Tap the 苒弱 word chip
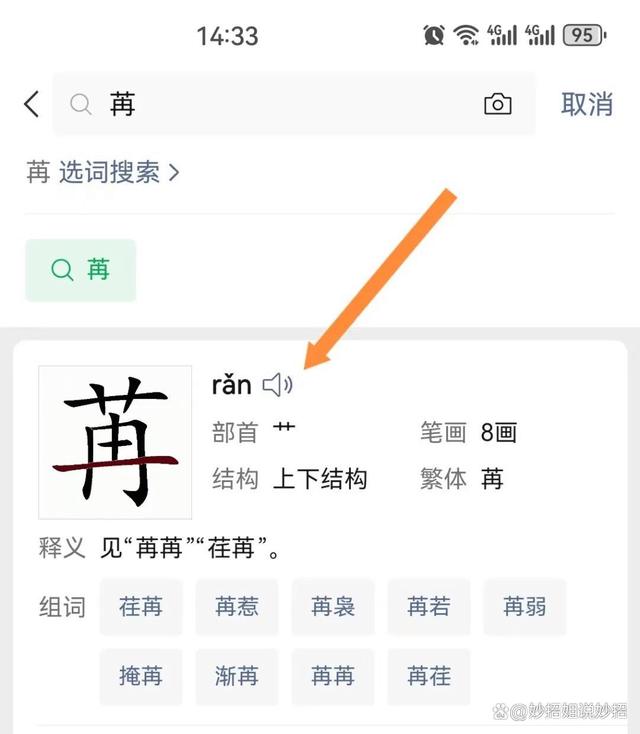 pyautogui.click(x=525, y=606)
